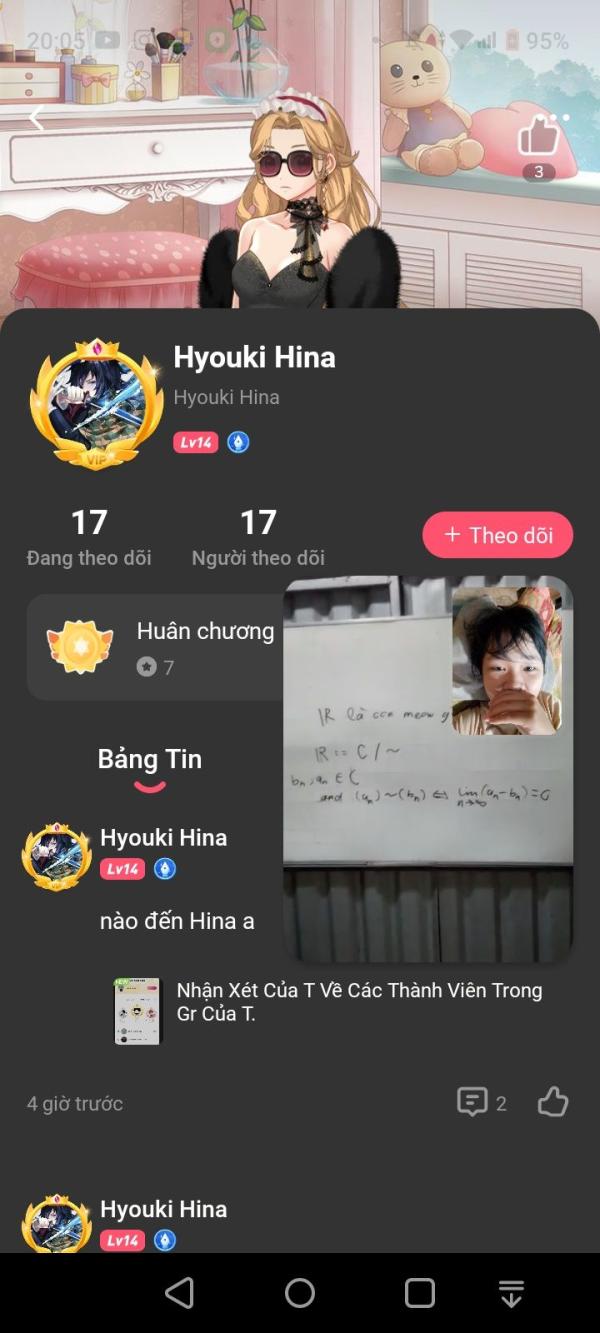
Task: Like the post from 4 giờ trước
Action: click(553, 1102)
